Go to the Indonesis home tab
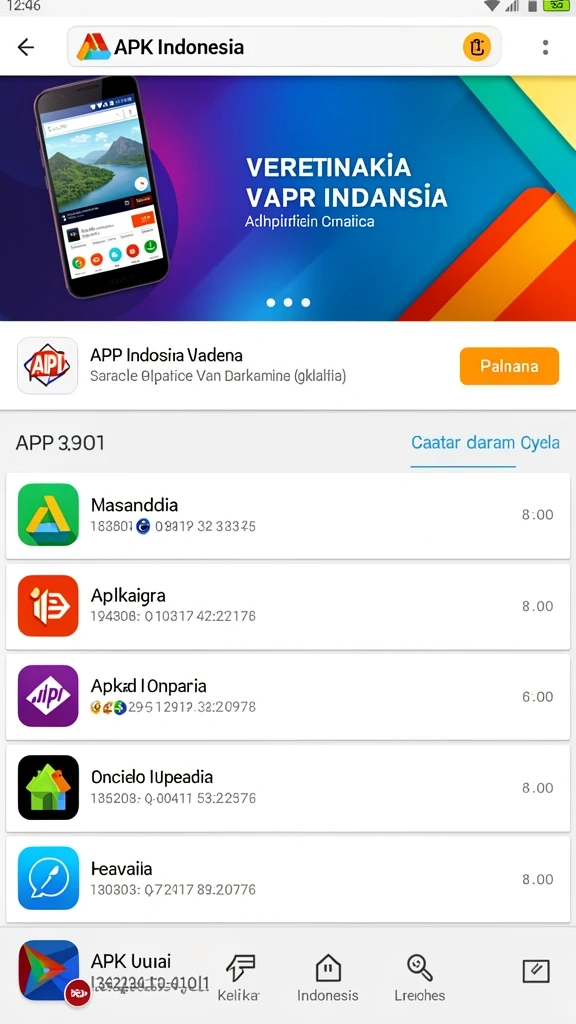Viewport: 576px width, 1024px height. [x=328, y=978]
